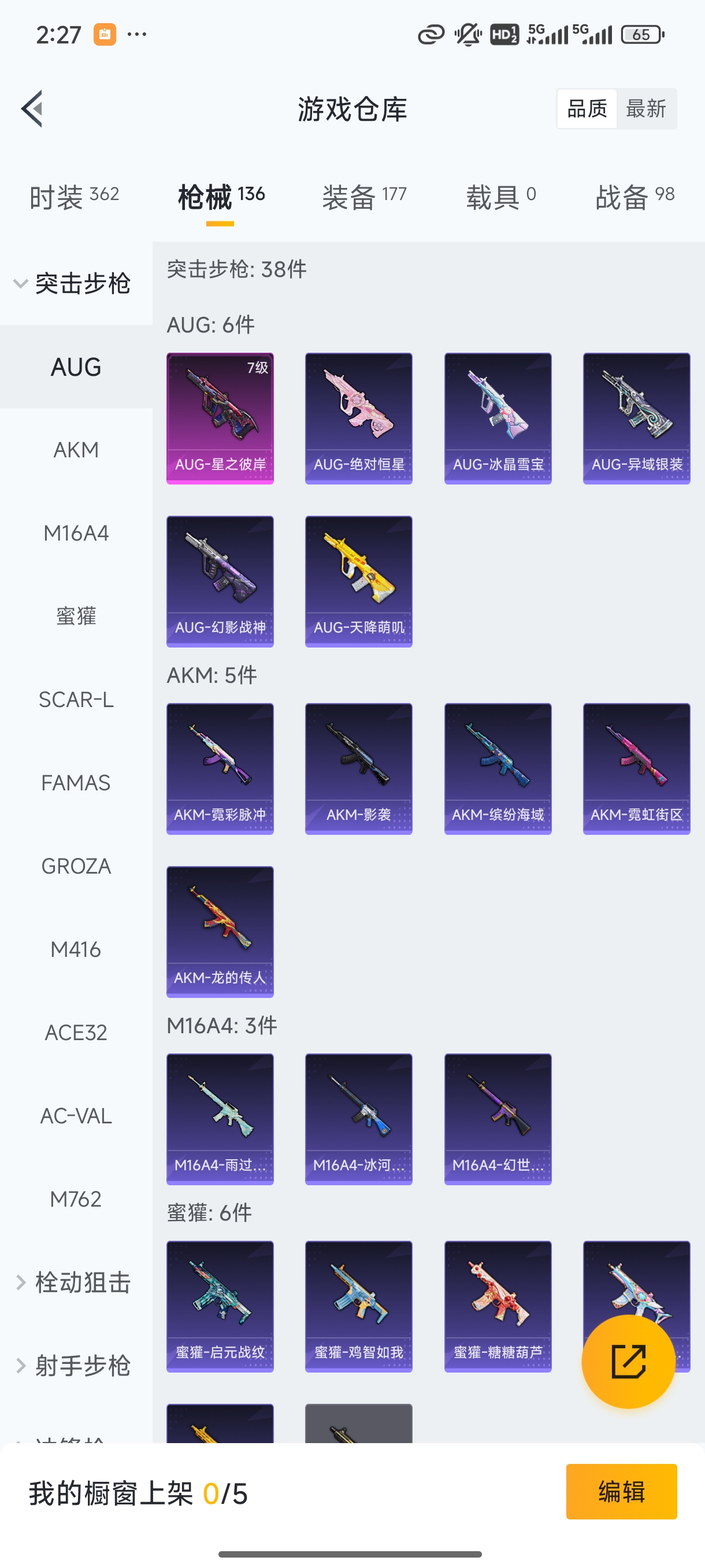View the AKM-霓虹街区 skin
705x1568 pixels.
point(636,768)
